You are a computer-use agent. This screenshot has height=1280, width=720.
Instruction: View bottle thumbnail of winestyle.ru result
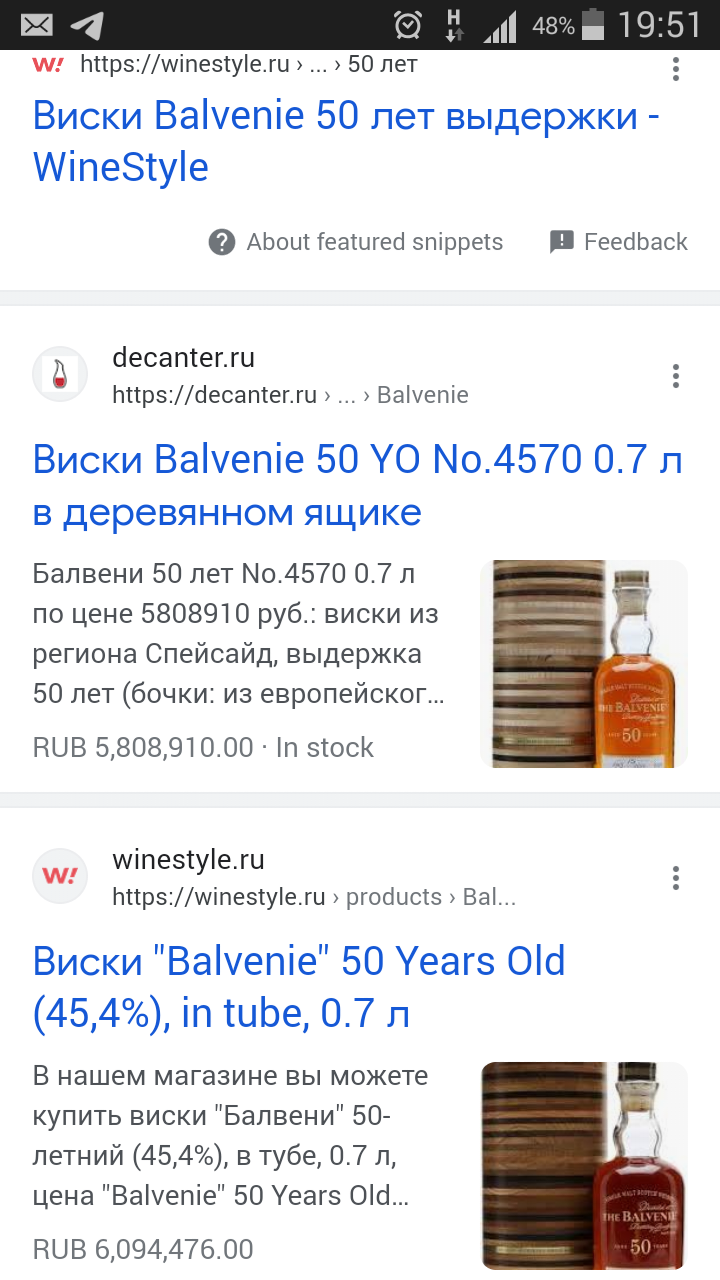coord(584,1165)
